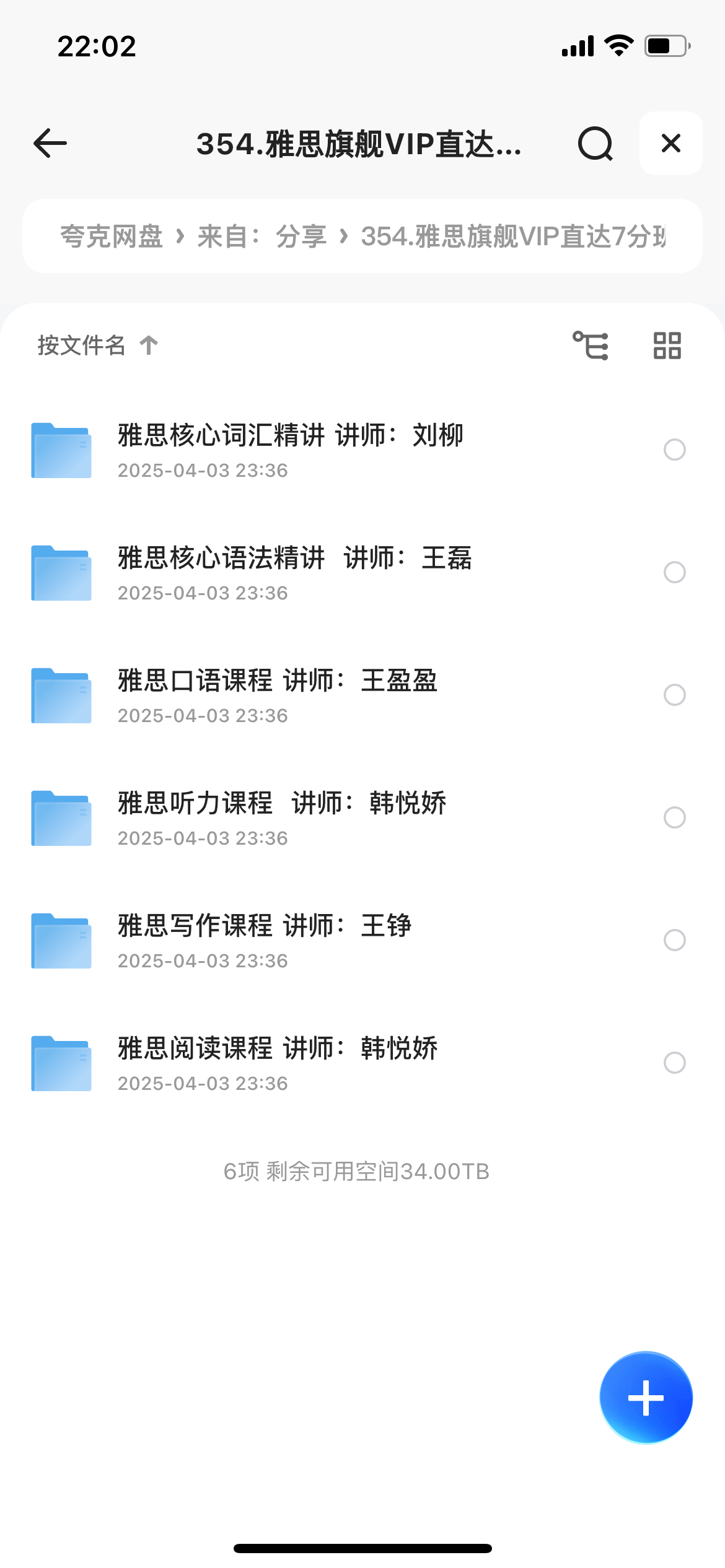
Task: Select the 雅思口语课程 folder's circle
Action: coord(674,695)
